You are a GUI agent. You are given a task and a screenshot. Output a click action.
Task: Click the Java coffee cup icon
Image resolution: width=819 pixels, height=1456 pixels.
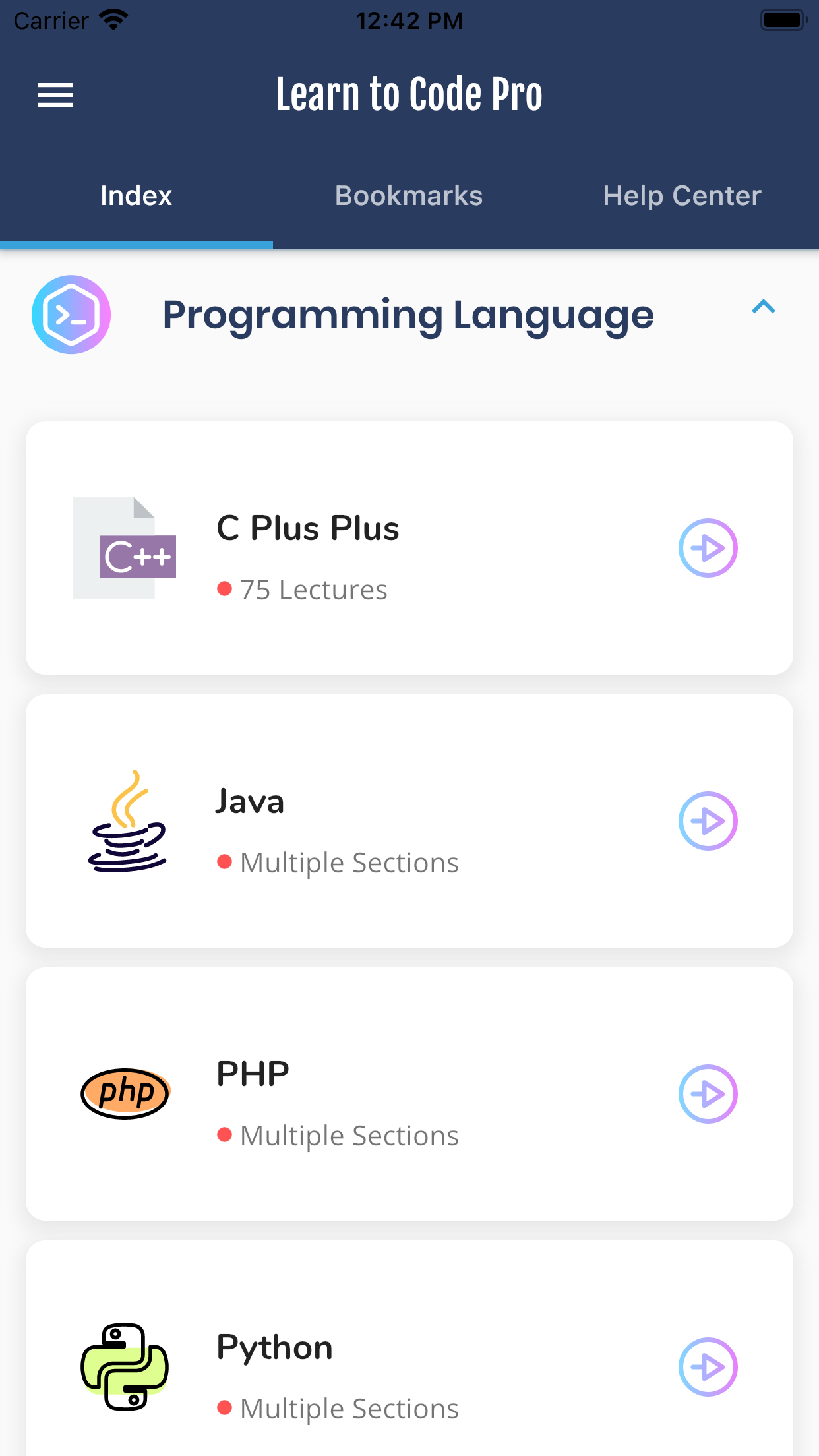pyautogui.click(x=127, y=824)
